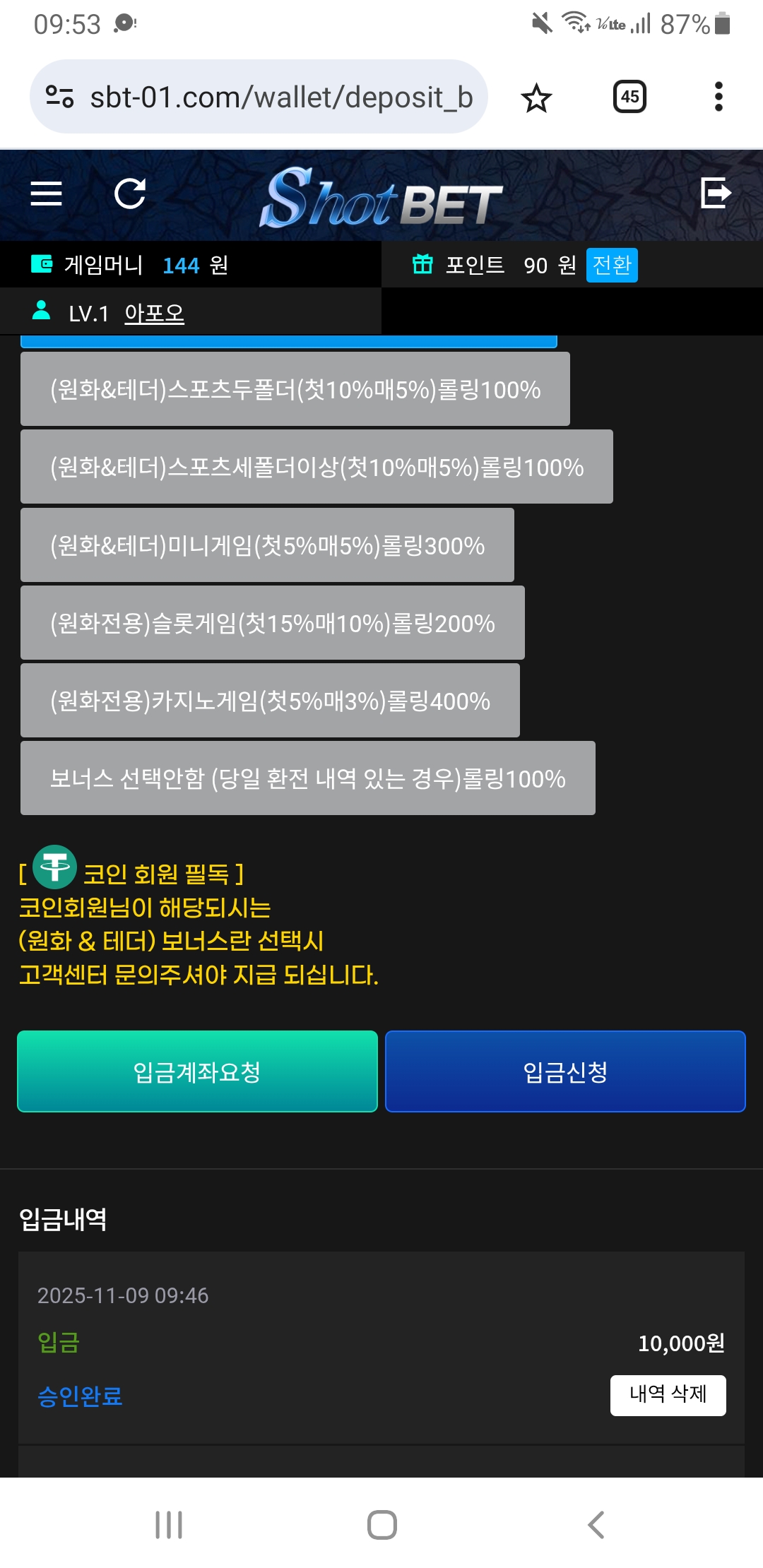763x1568 pixels.
Task: Tap the logout icon in the header
Action: coord(715,193)
